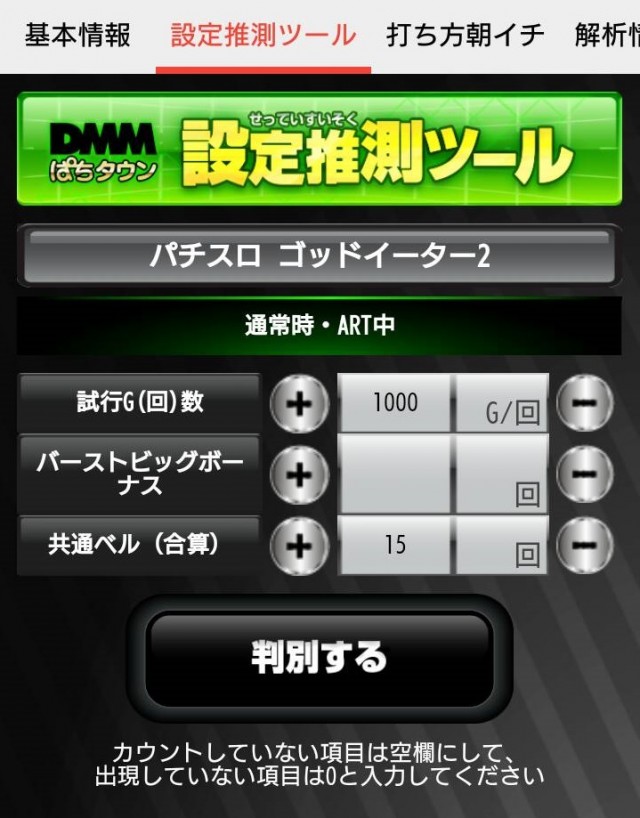Add one to 共通ベル(合算) count

pyautogui.click(x=299, y=544)
